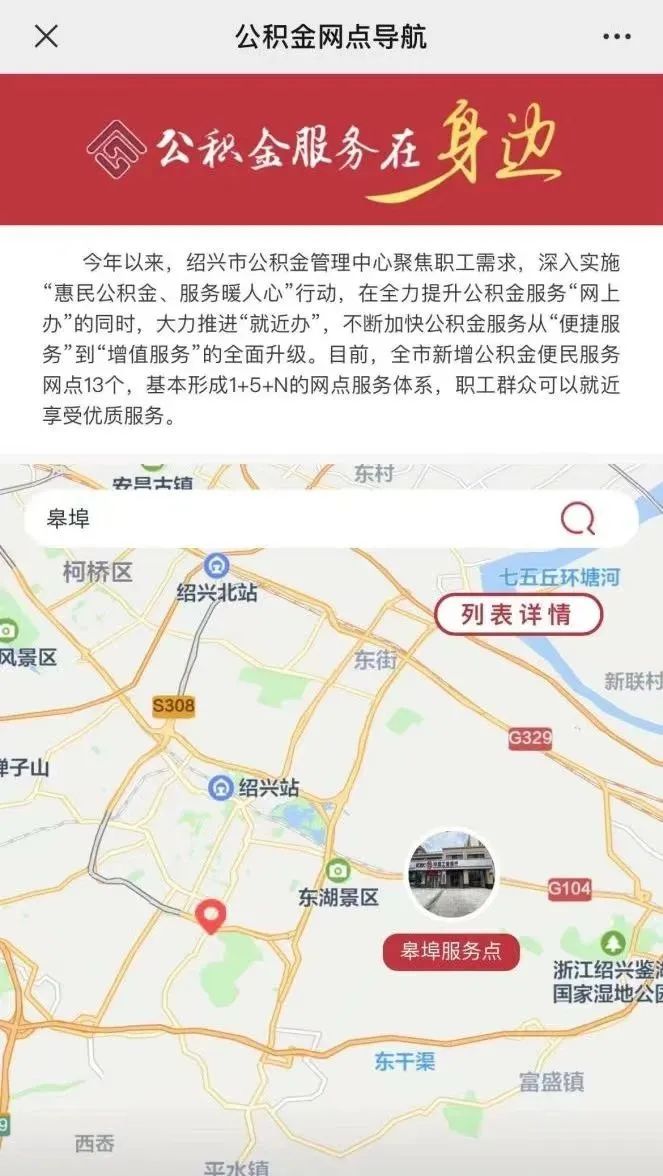Tap the red magnifier search icon
663x1176 pixels.
coord(578,519)
